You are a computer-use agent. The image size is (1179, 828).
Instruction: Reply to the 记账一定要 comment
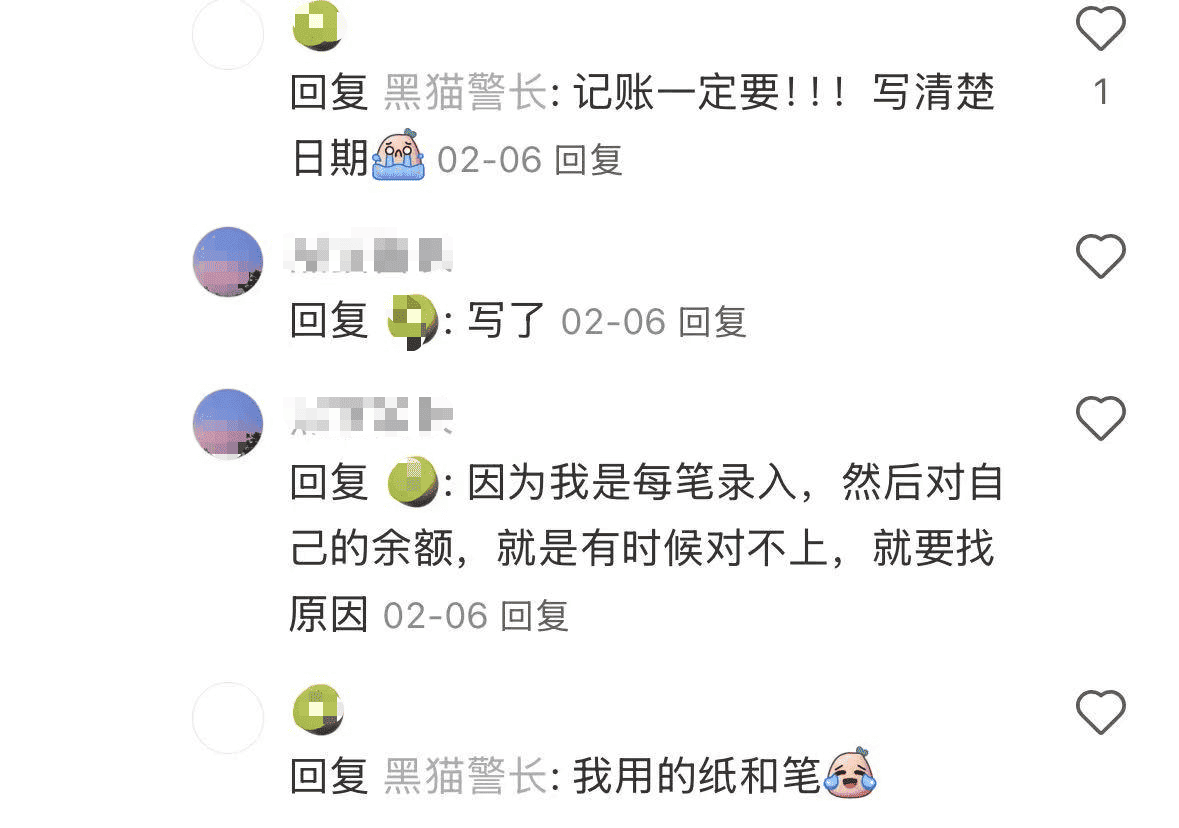pyautogui.click(x=588, y=160)
